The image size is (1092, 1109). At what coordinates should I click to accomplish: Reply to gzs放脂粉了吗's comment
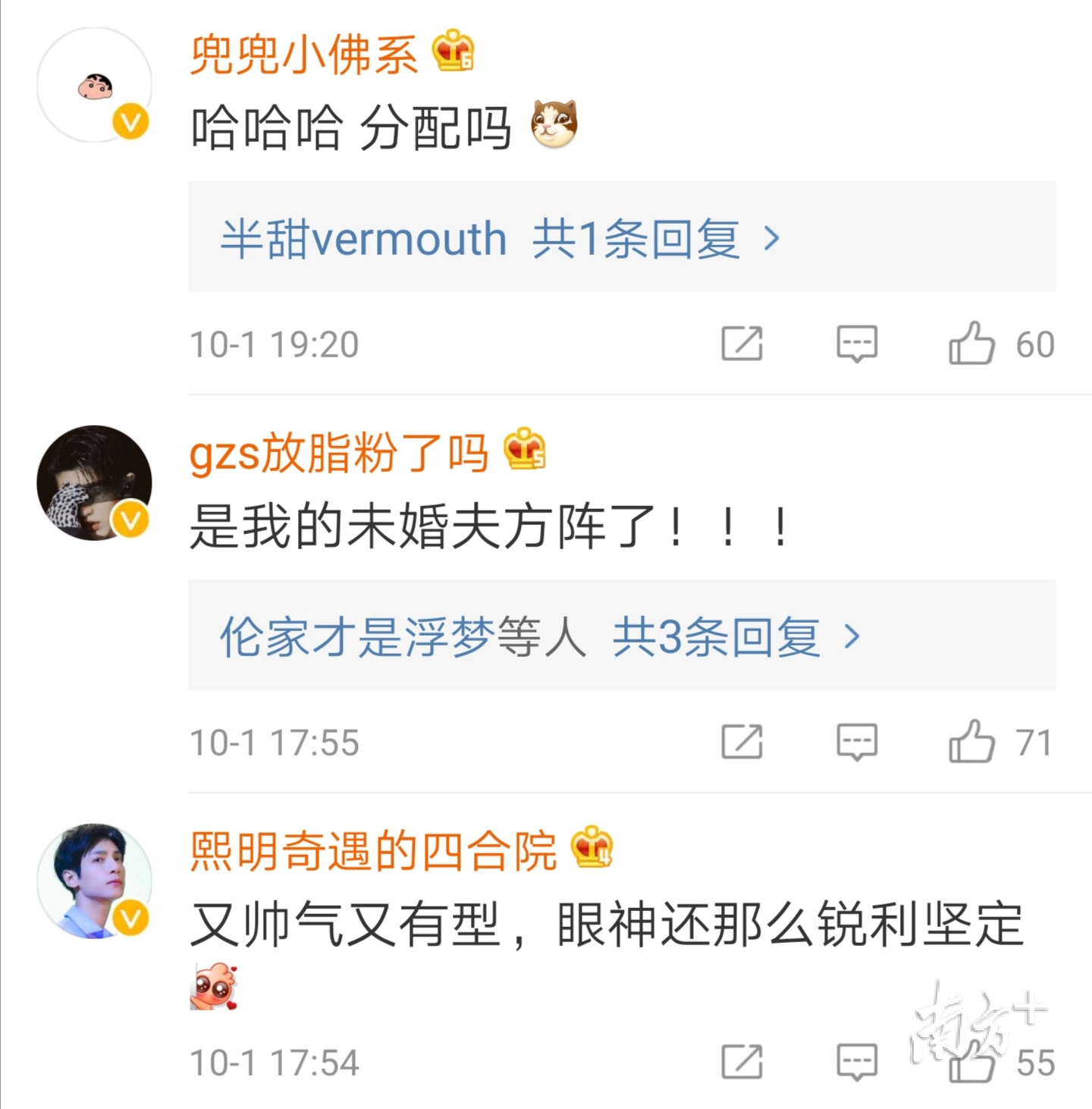coord(857,742)
